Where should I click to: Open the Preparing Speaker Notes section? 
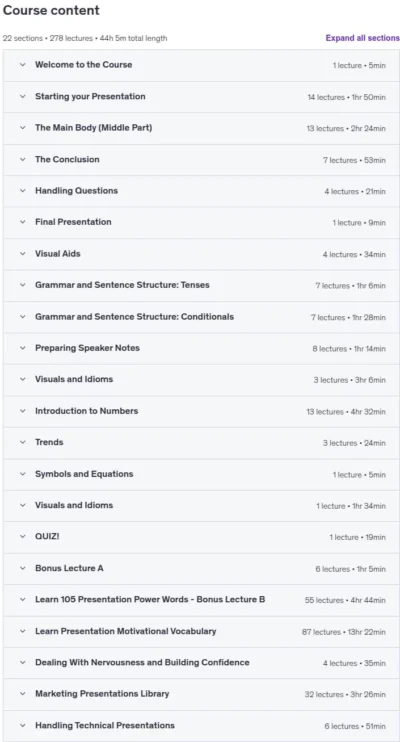pos(201,348)
